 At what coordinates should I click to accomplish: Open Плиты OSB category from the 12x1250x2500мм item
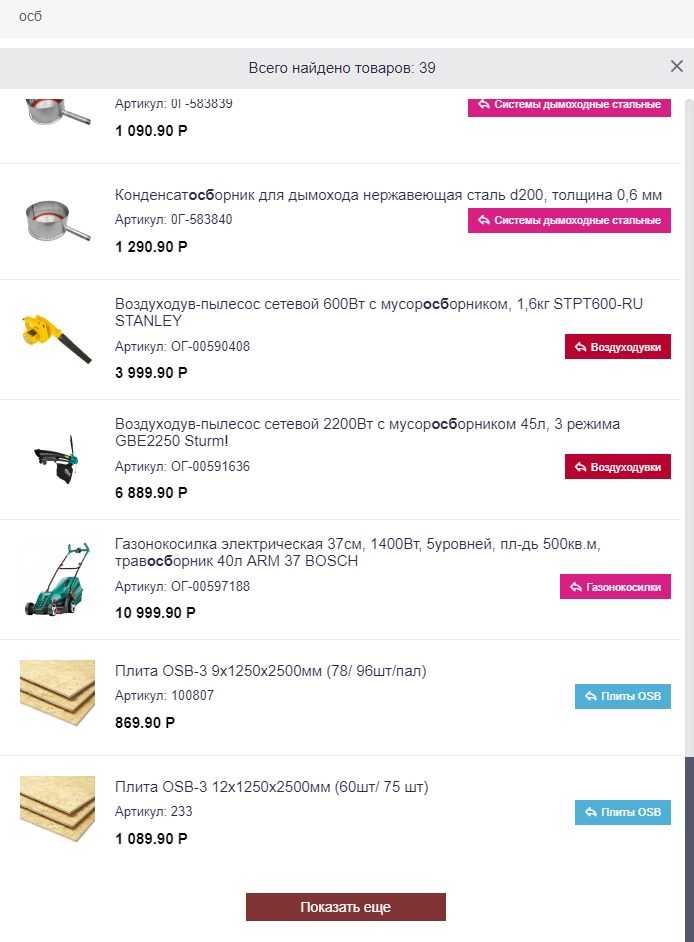point(622,812)
